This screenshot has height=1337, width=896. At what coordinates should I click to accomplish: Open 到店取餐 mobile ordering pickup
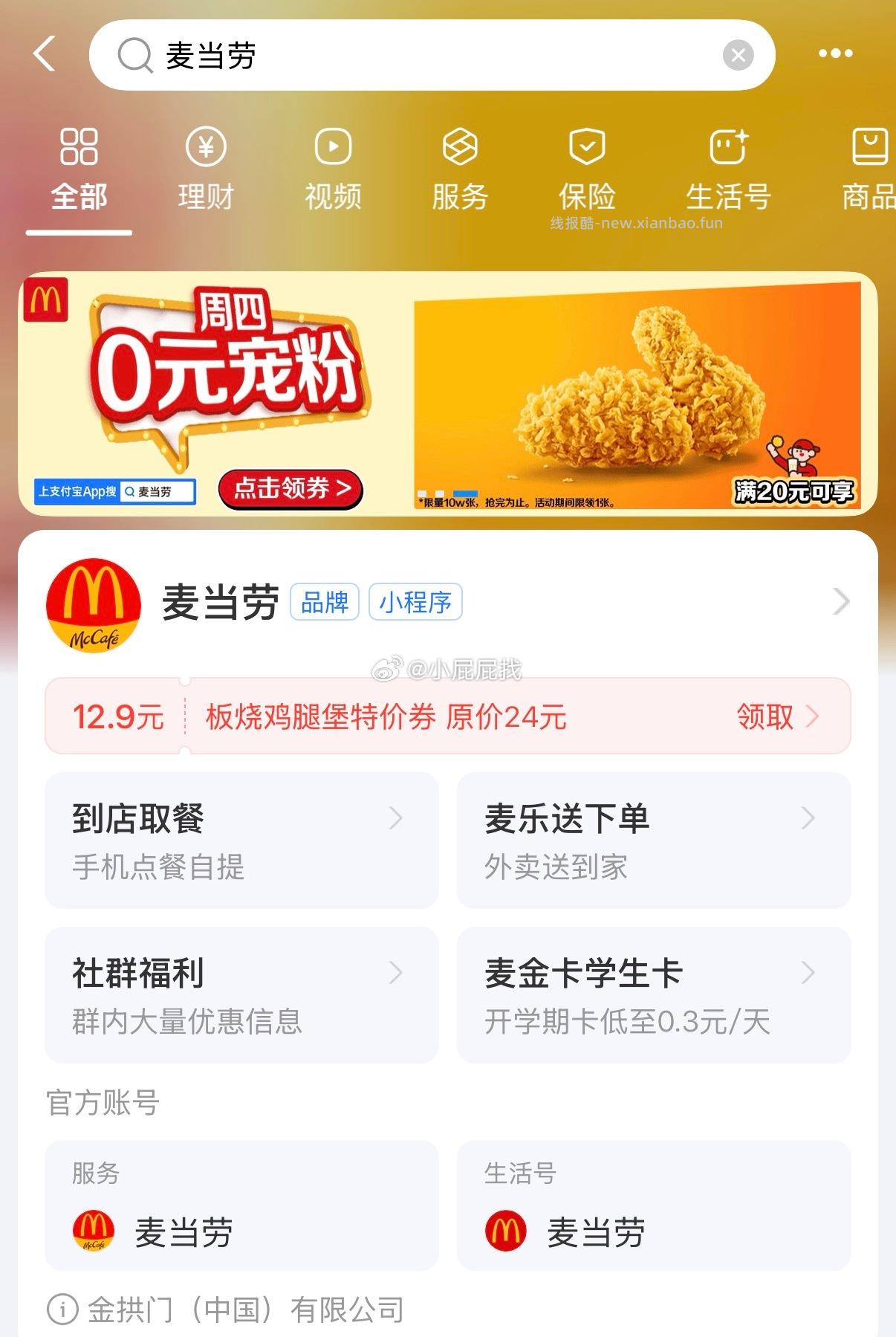point(241,840)
